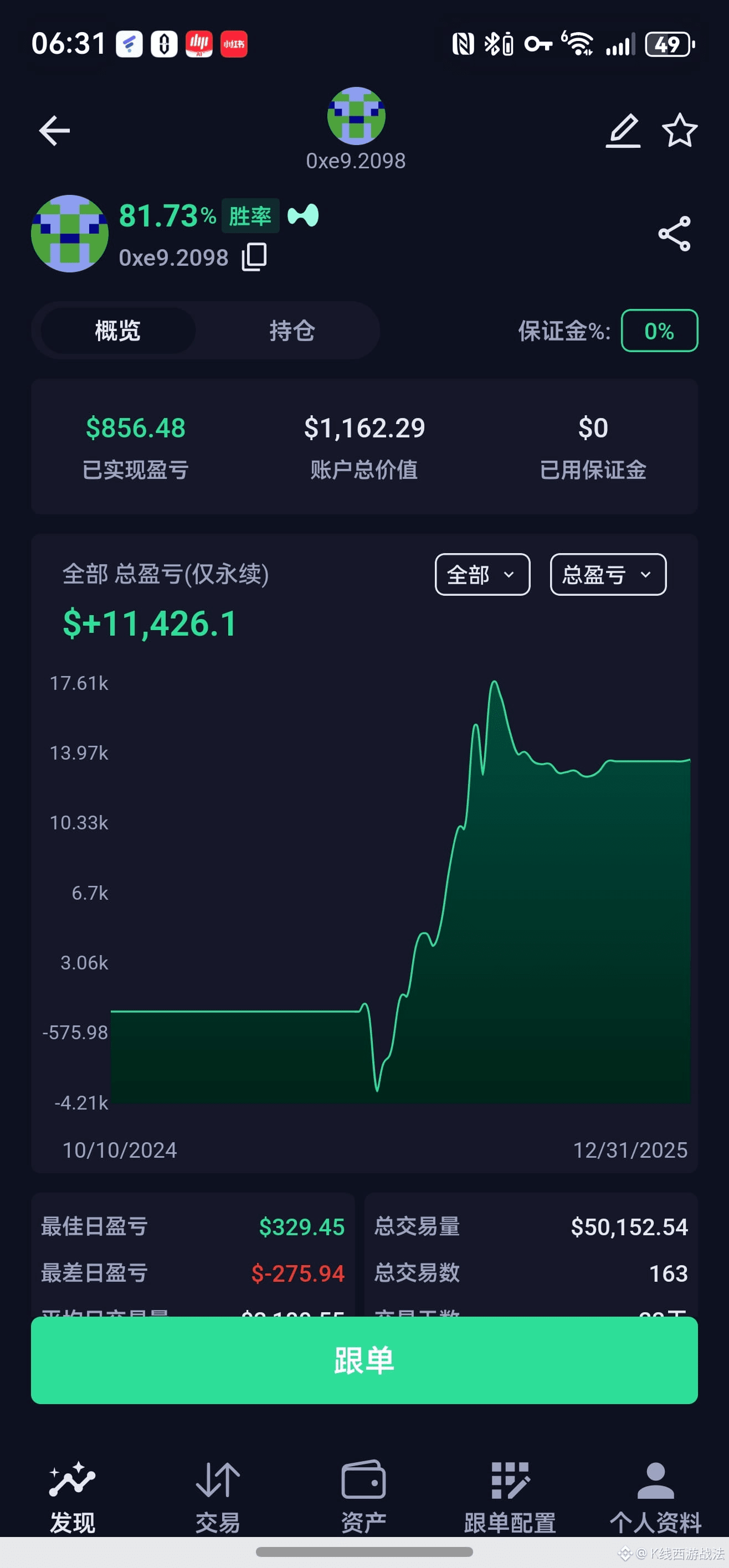Copy the address 0xe9.2098
The height and width of the screenshot is (1568, 729).
click(255, 257)
